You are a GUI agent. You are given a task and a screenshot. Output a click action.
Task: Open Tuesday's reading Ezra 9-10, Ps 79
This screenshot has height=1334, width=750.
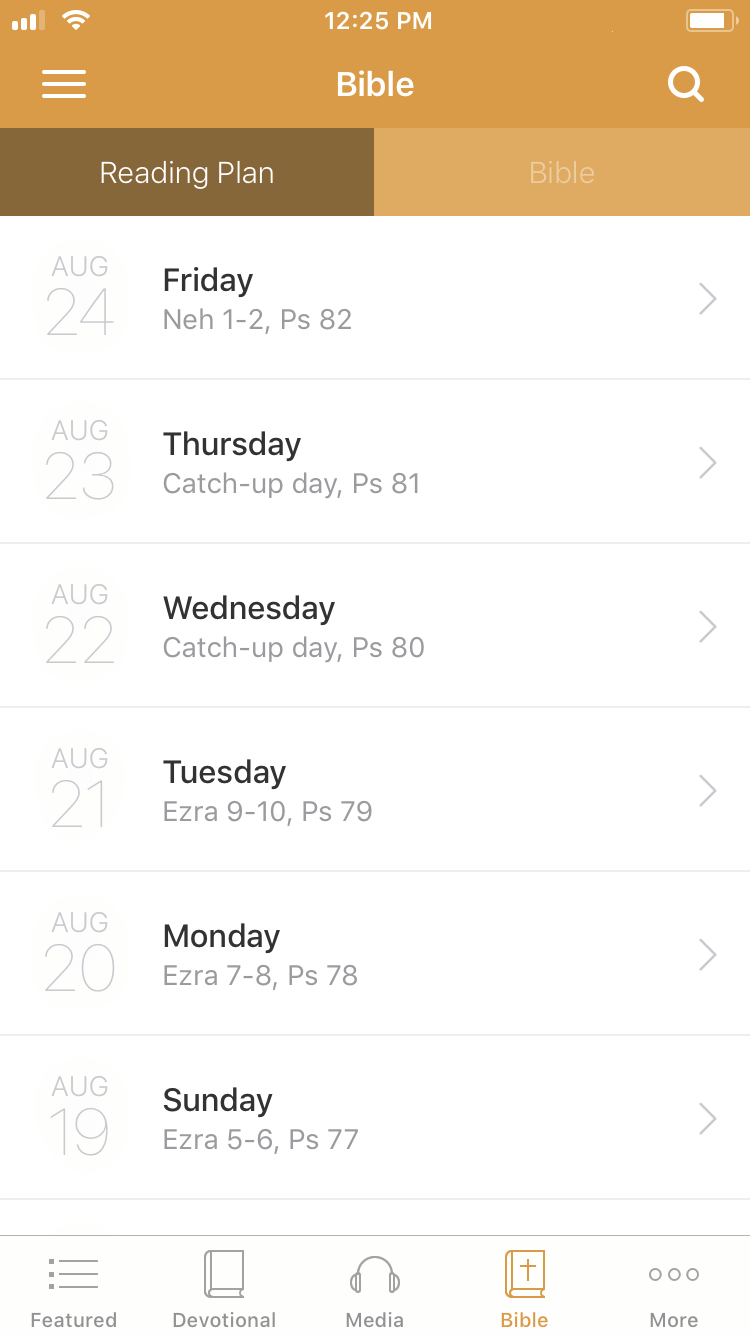[x=375, y=790]
